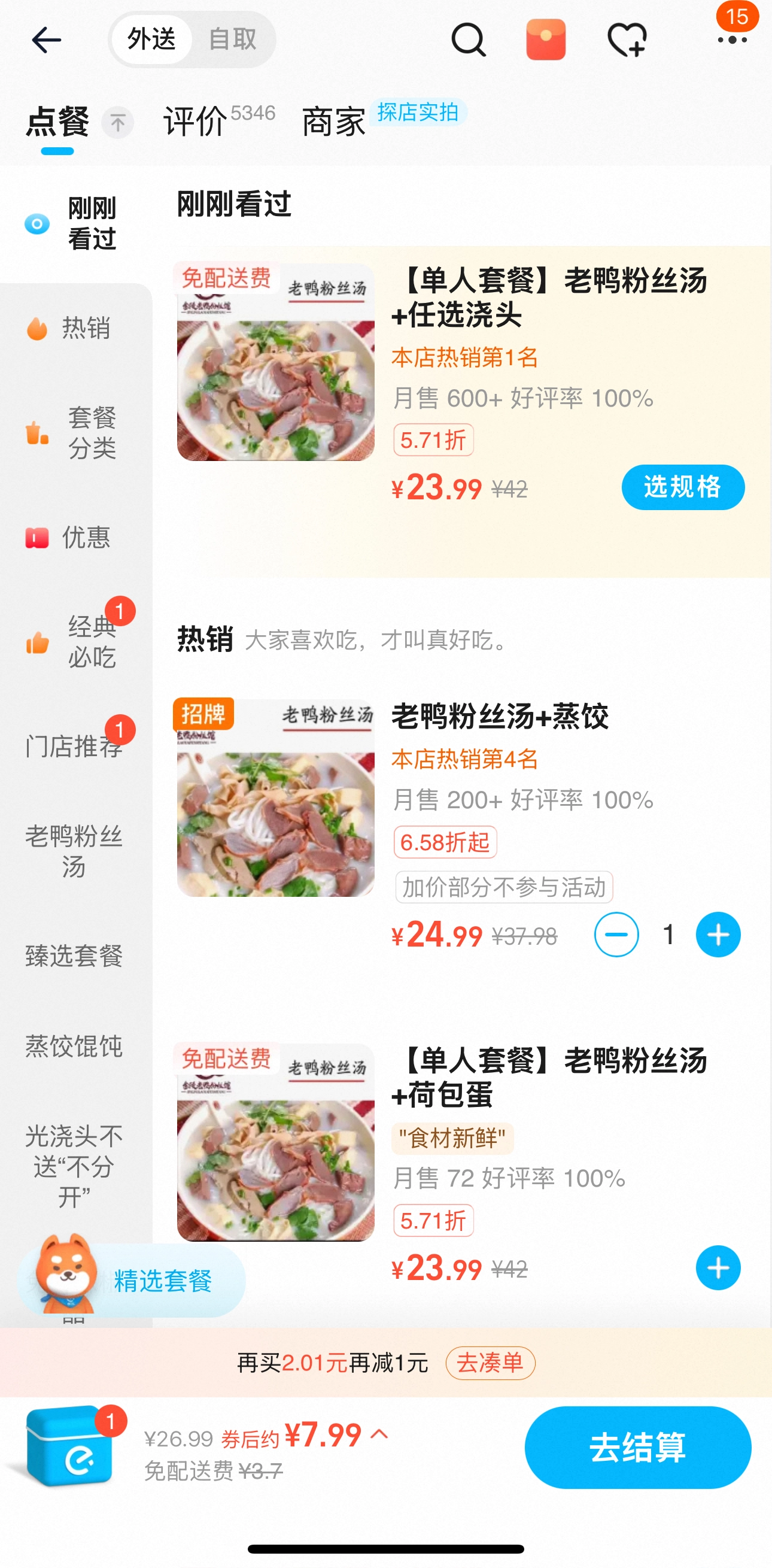Increase quantity of 老鸭粉丝汤+蒸饺
772x1568 pixels.
[718, 935]
